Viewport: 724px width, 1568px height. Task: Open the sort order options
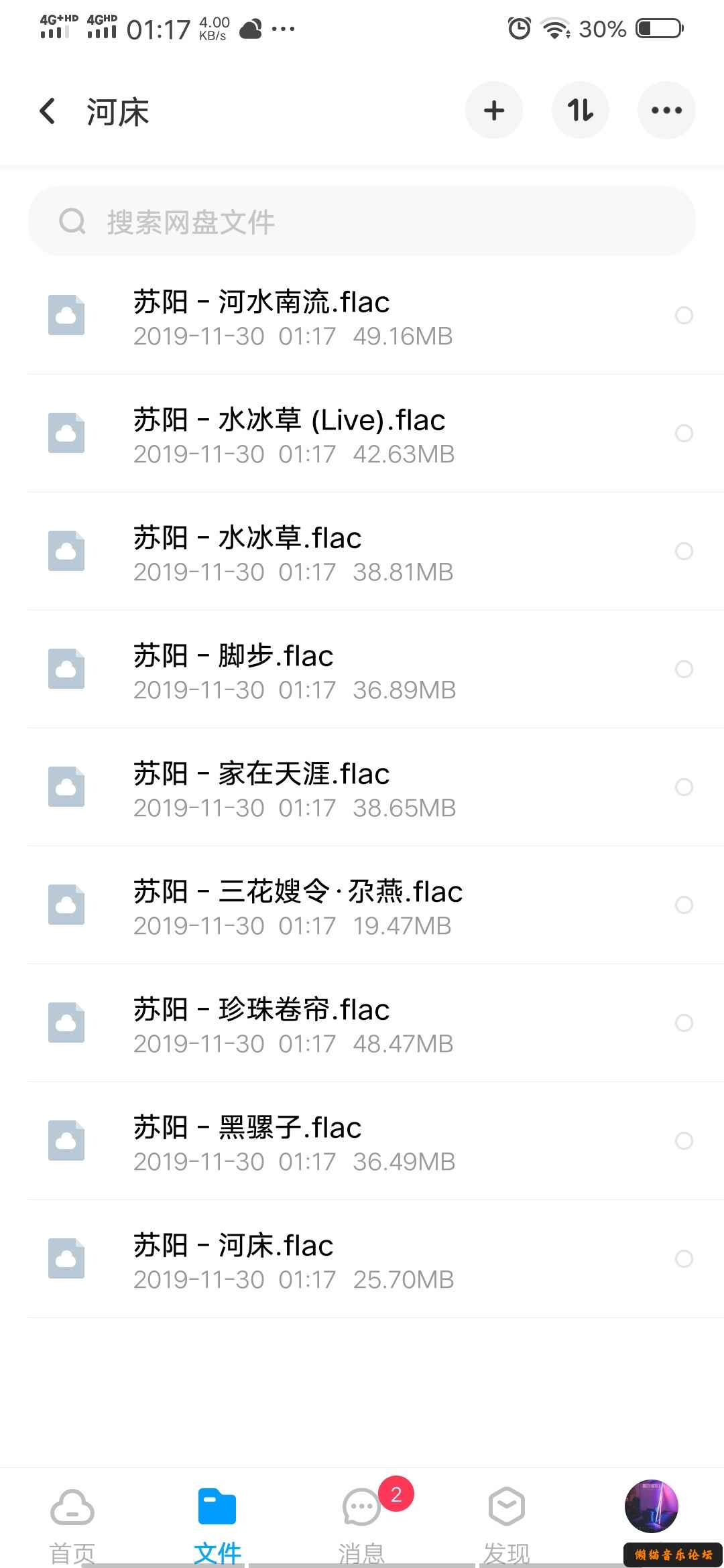[x=580, y=111]
